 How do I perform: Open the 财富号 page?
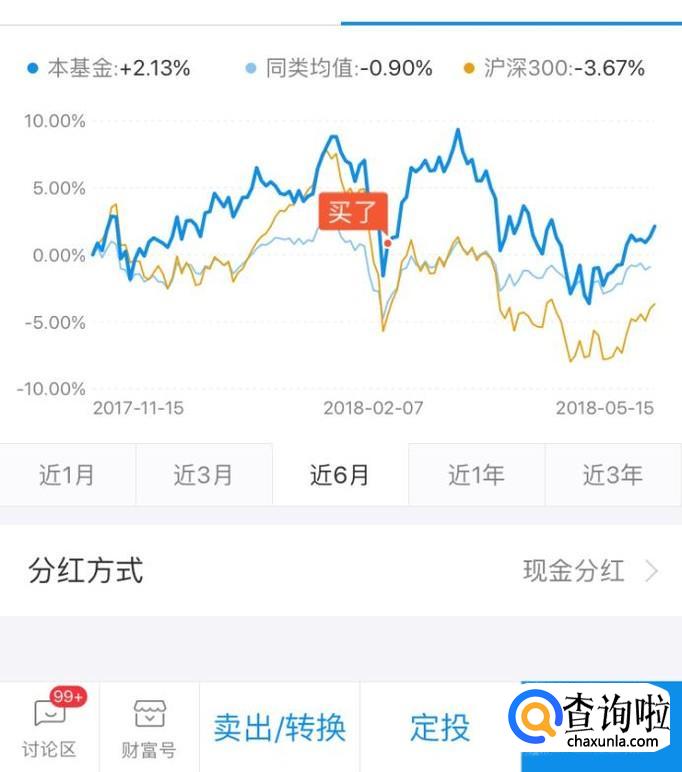point(149,727)
